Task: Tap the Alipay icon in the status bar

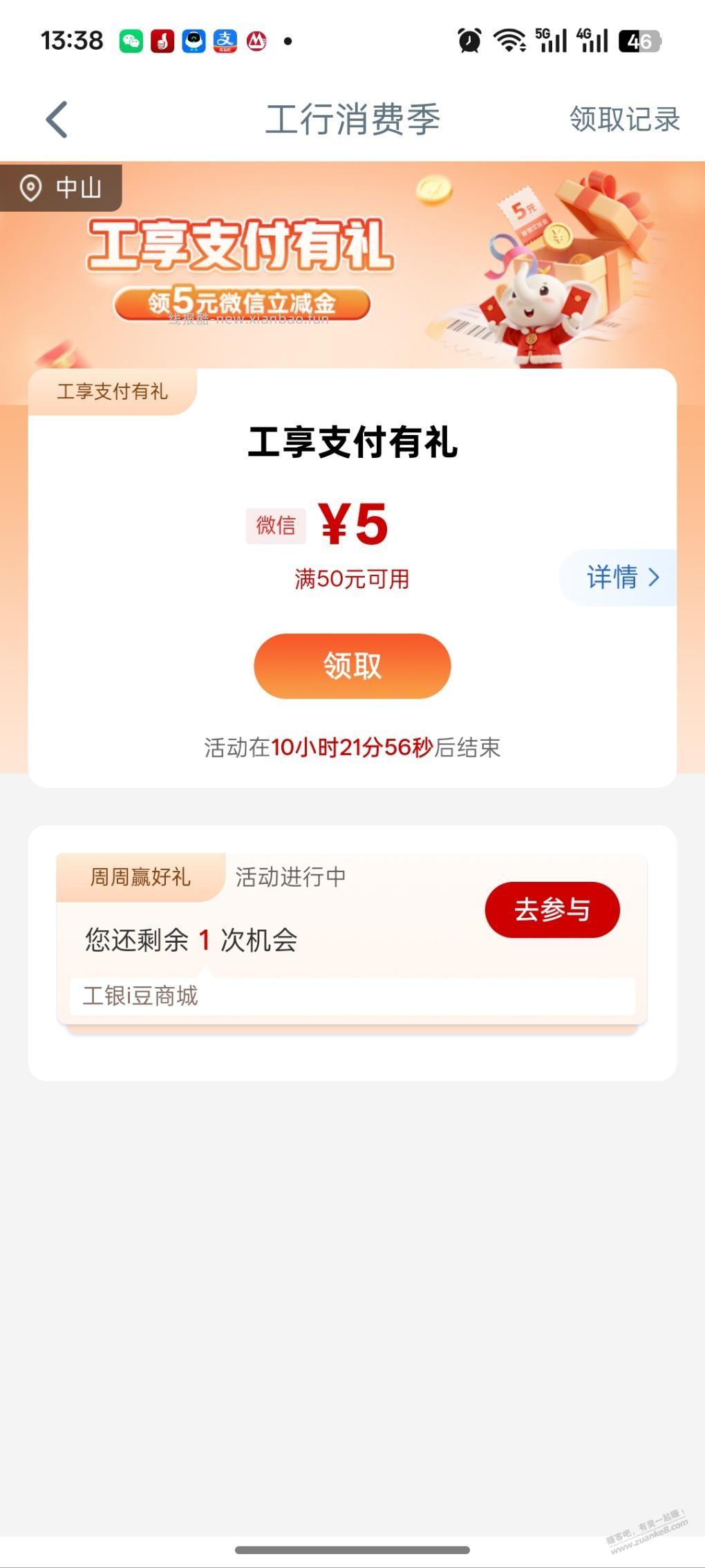Action: pos(226,41)
